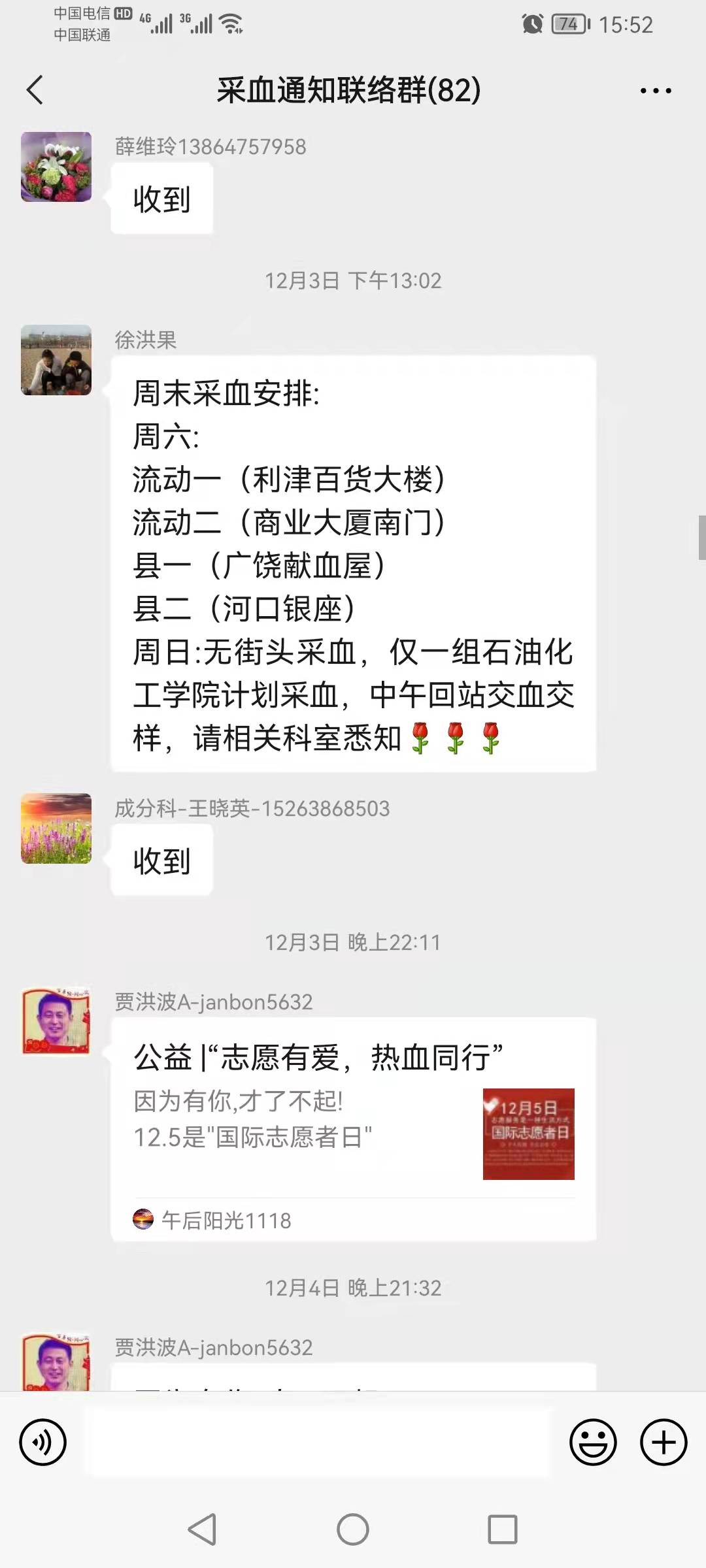The image size is (706, 1568).
Task: Open 贾洪波's avatar above the article card
Action: (x=56, y=1022)
